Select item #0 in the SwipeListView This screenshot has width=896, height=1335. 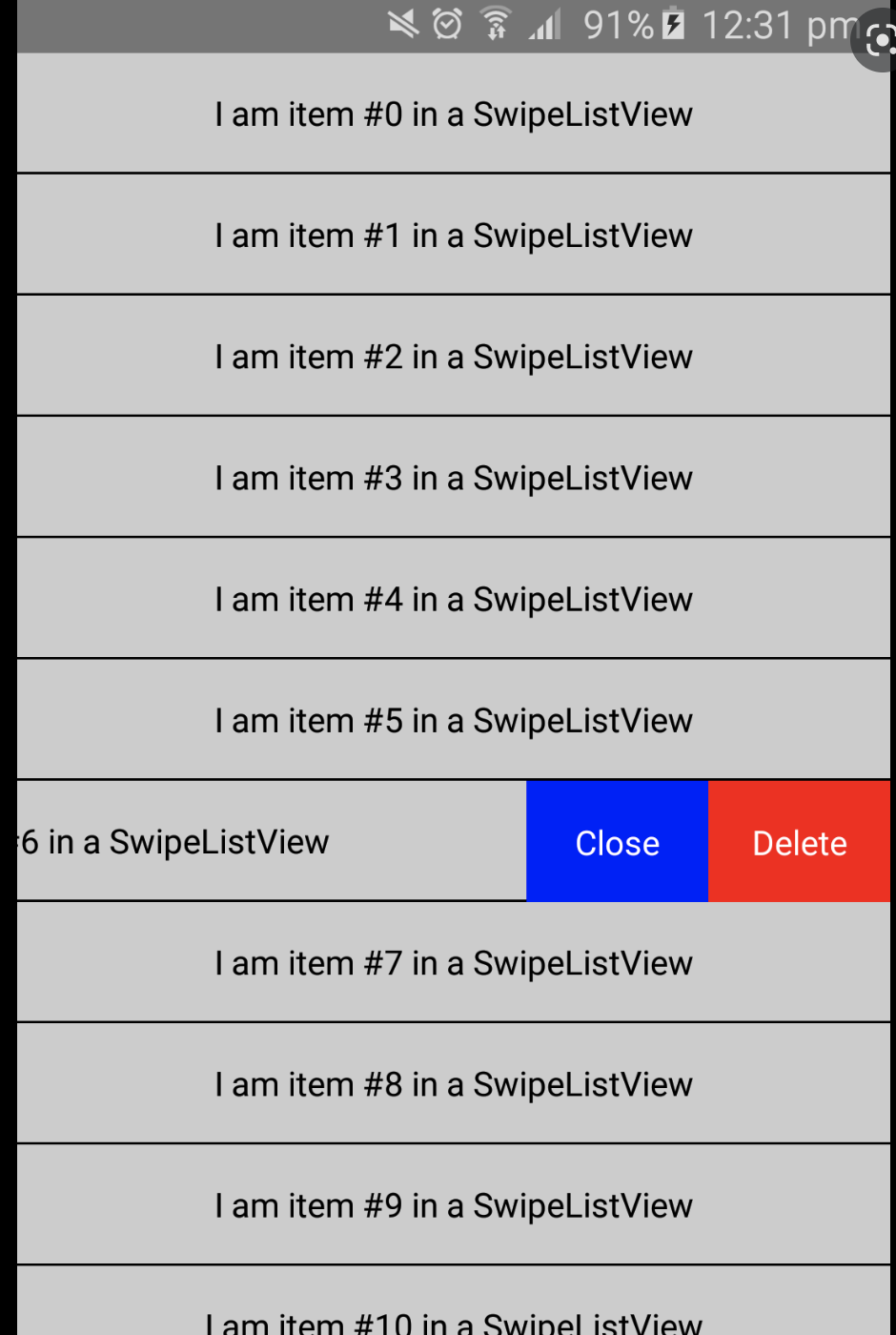tap(454, 114)
